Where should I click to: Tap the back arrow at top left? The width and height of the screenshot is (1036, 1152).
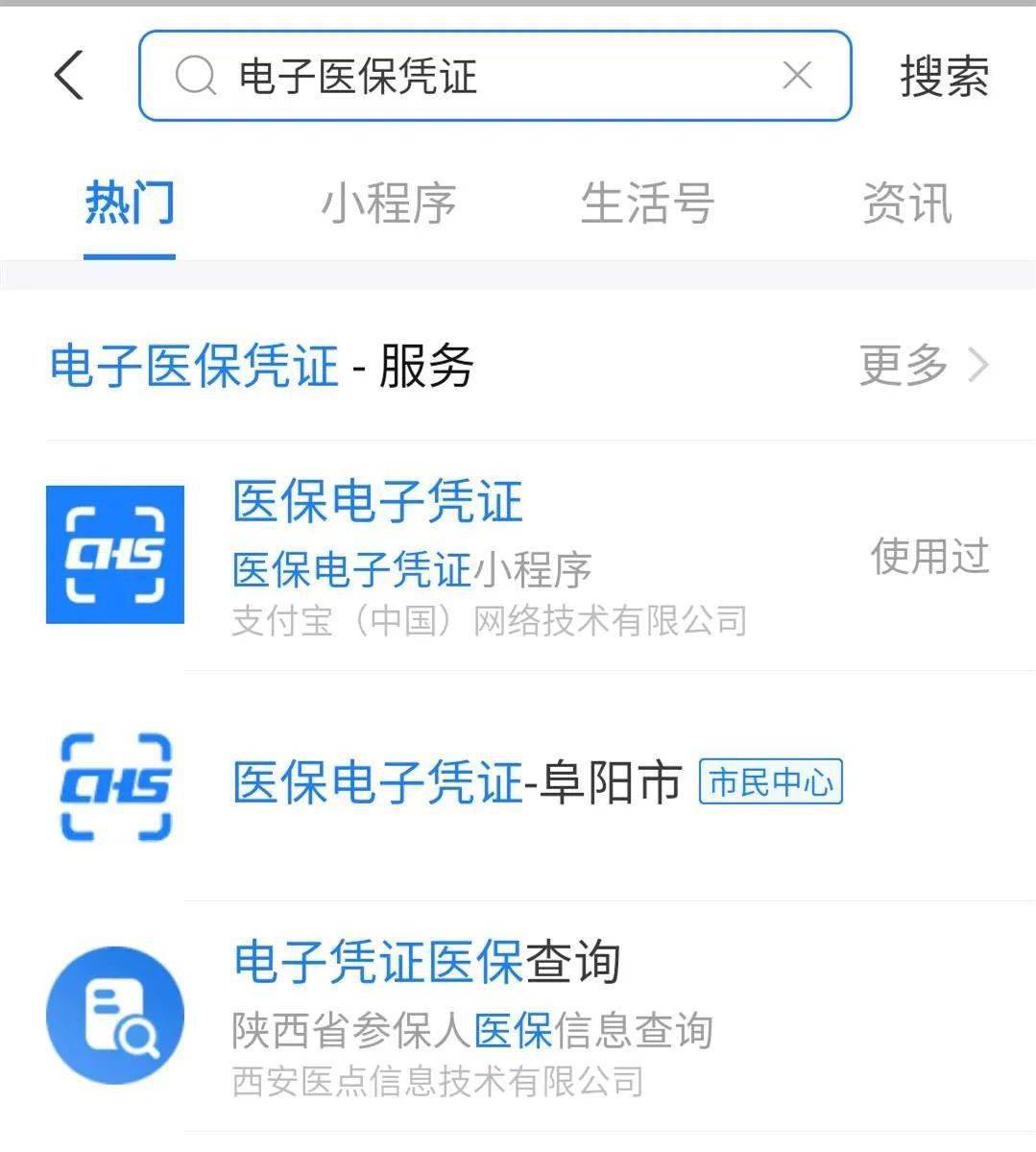(68, 75)
